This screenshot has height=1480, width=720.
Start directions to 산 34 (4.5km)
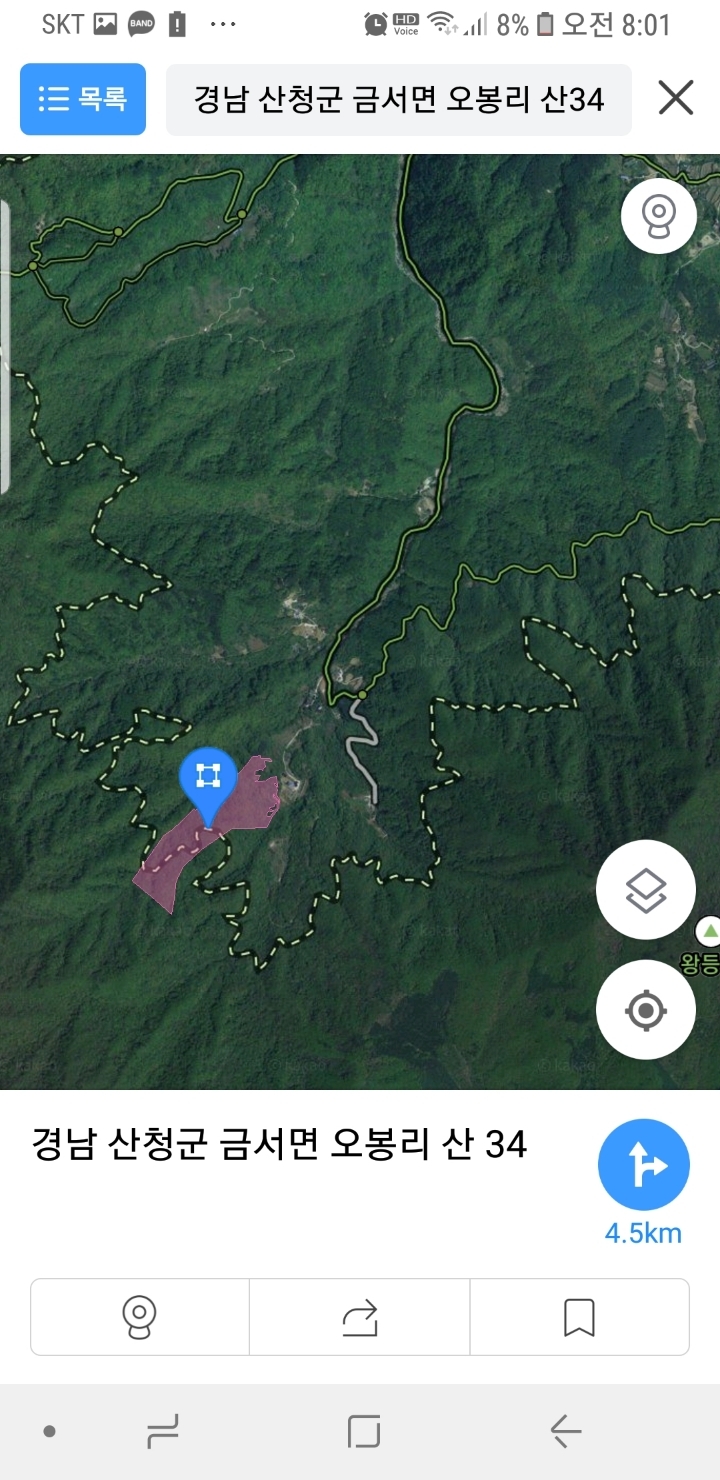[644, 1165]
